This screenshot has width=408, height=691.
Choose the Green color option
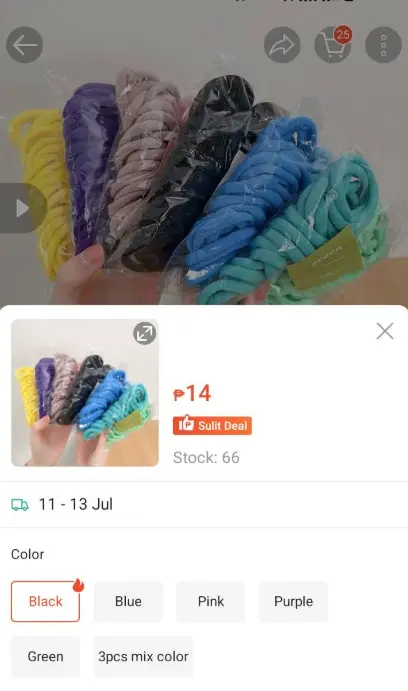point(45,656)
